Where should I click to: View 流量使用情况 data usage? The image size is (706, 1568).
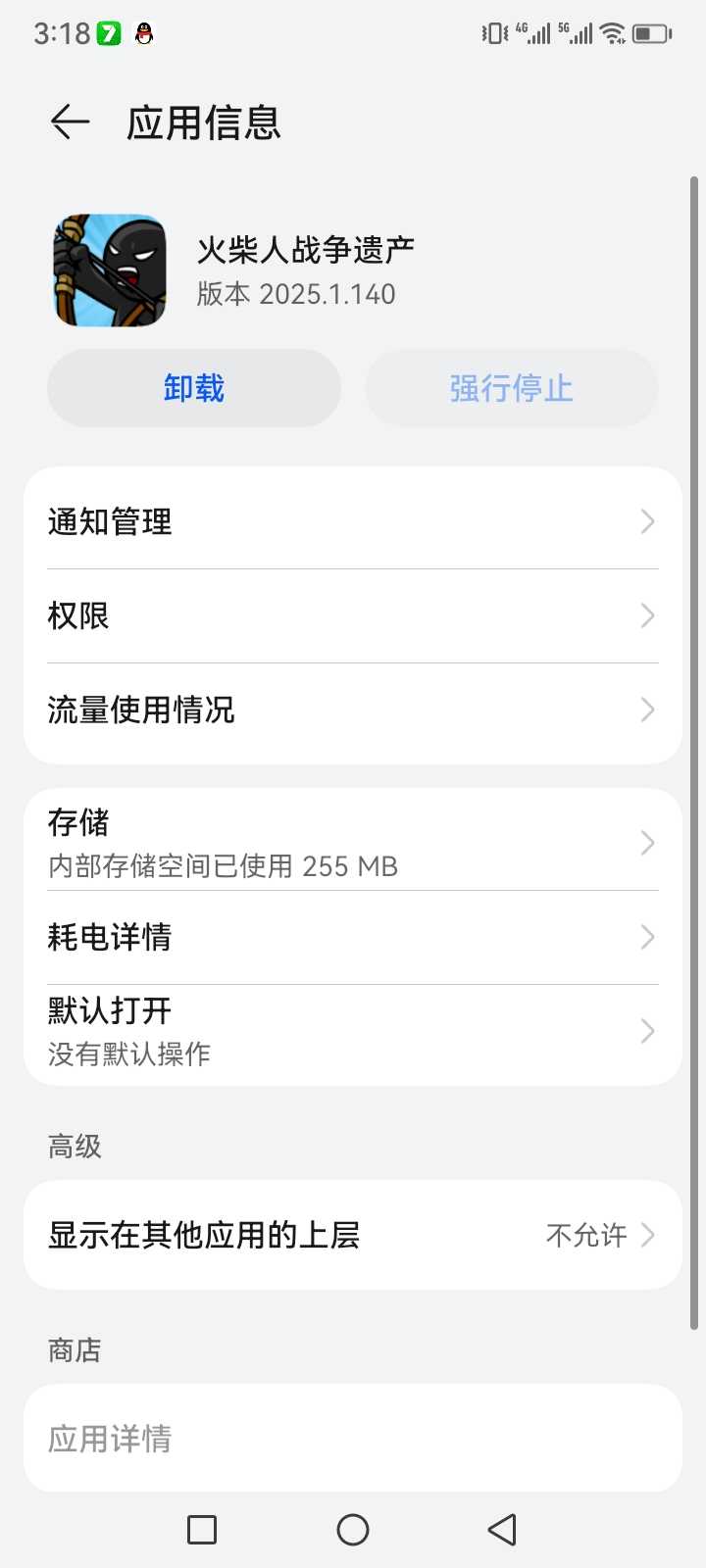pos(353,710)
